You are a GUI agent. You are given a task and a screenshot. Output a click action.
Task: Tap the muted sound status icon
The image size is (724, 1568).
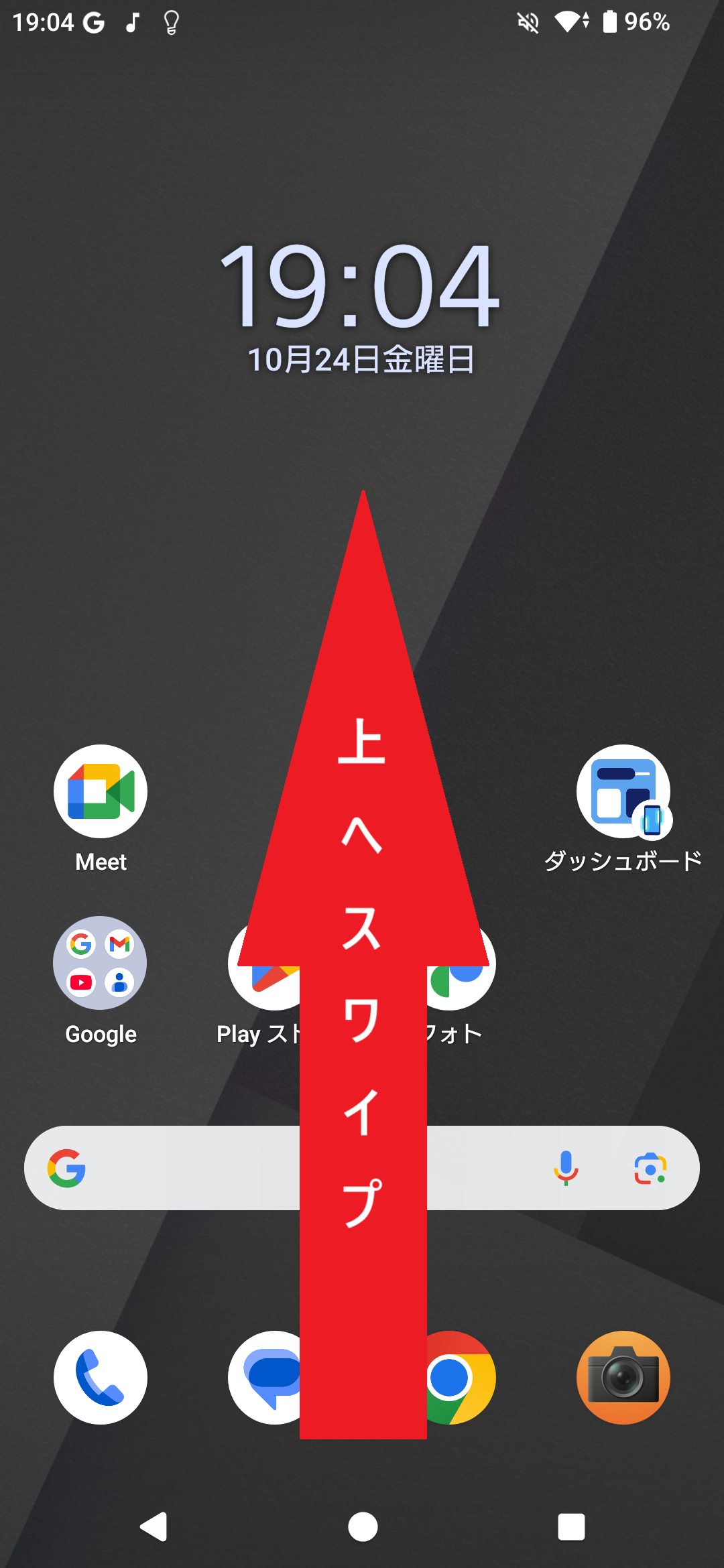(527, 22)
